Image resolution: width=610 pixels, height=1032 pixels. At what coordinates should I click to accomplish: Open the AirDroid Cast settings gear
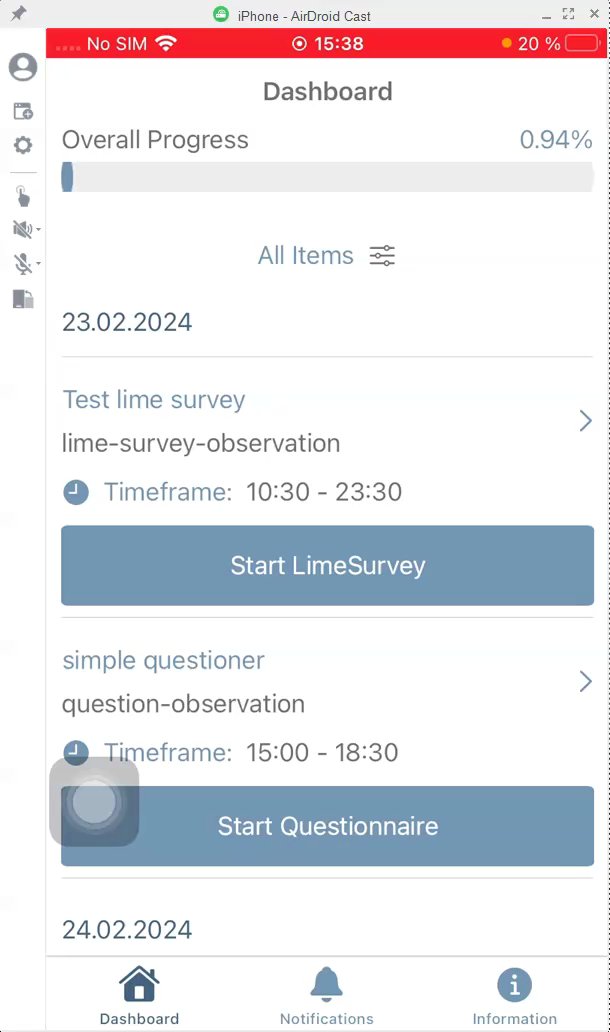click(x=22, y=145)
